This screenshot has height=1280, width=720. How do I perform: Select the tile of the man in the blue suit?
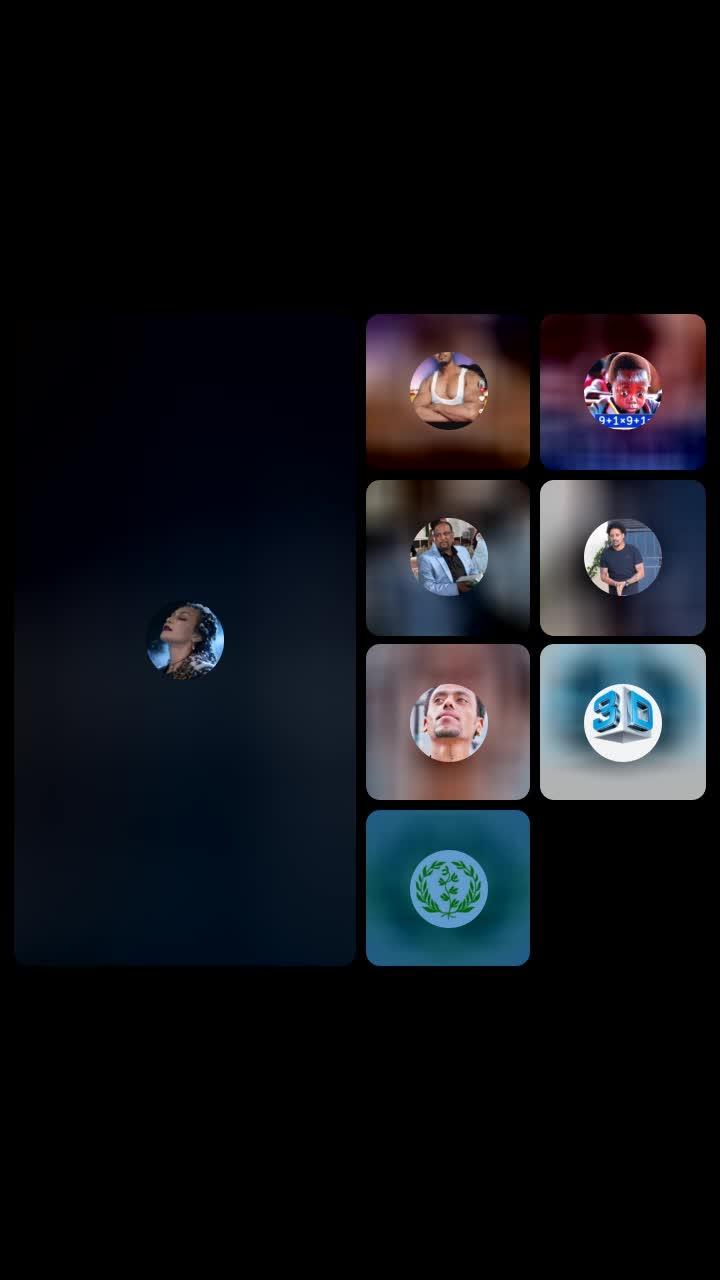pyautogui.click(x=448, y=557)
